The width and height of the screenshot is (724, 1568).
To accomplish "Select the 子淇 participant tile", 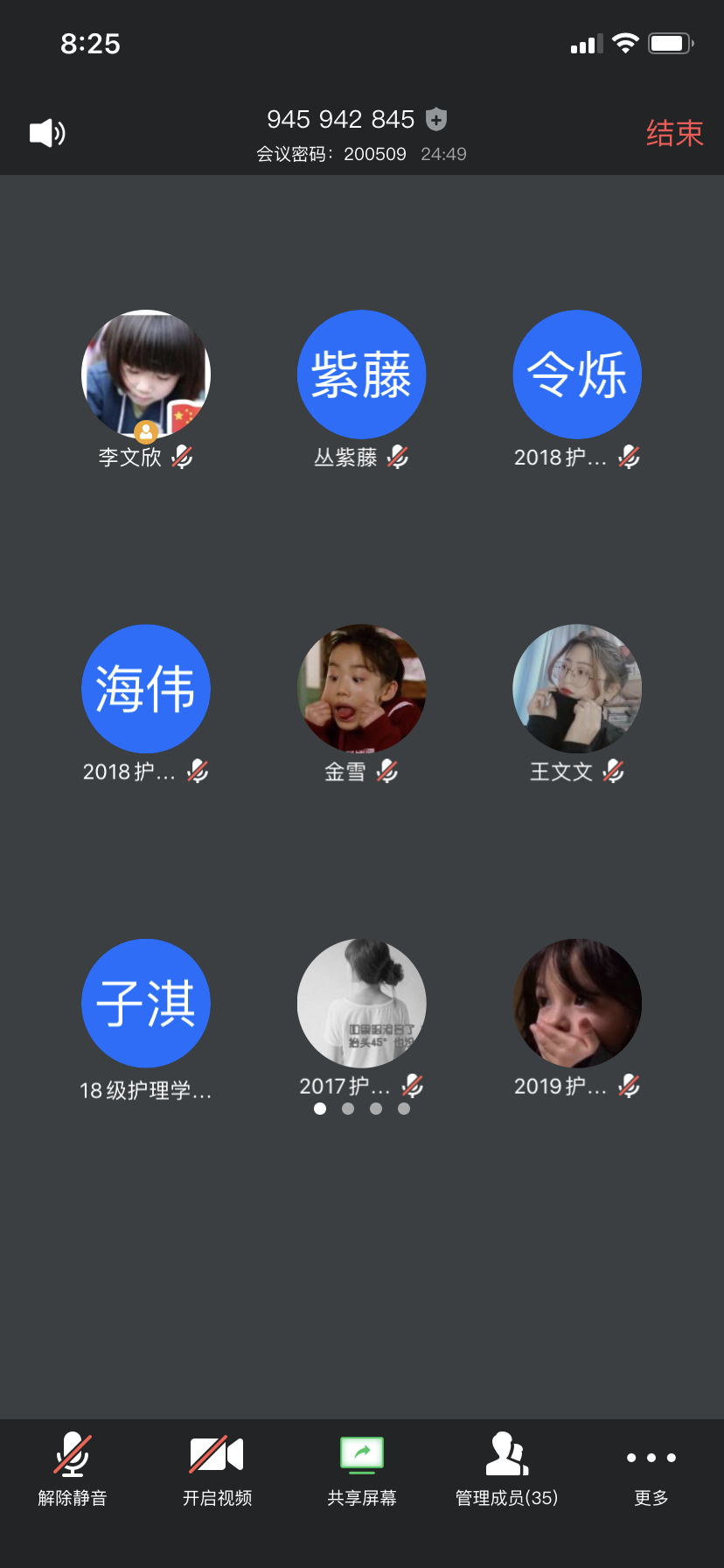I will click(x=146, y=1003).
